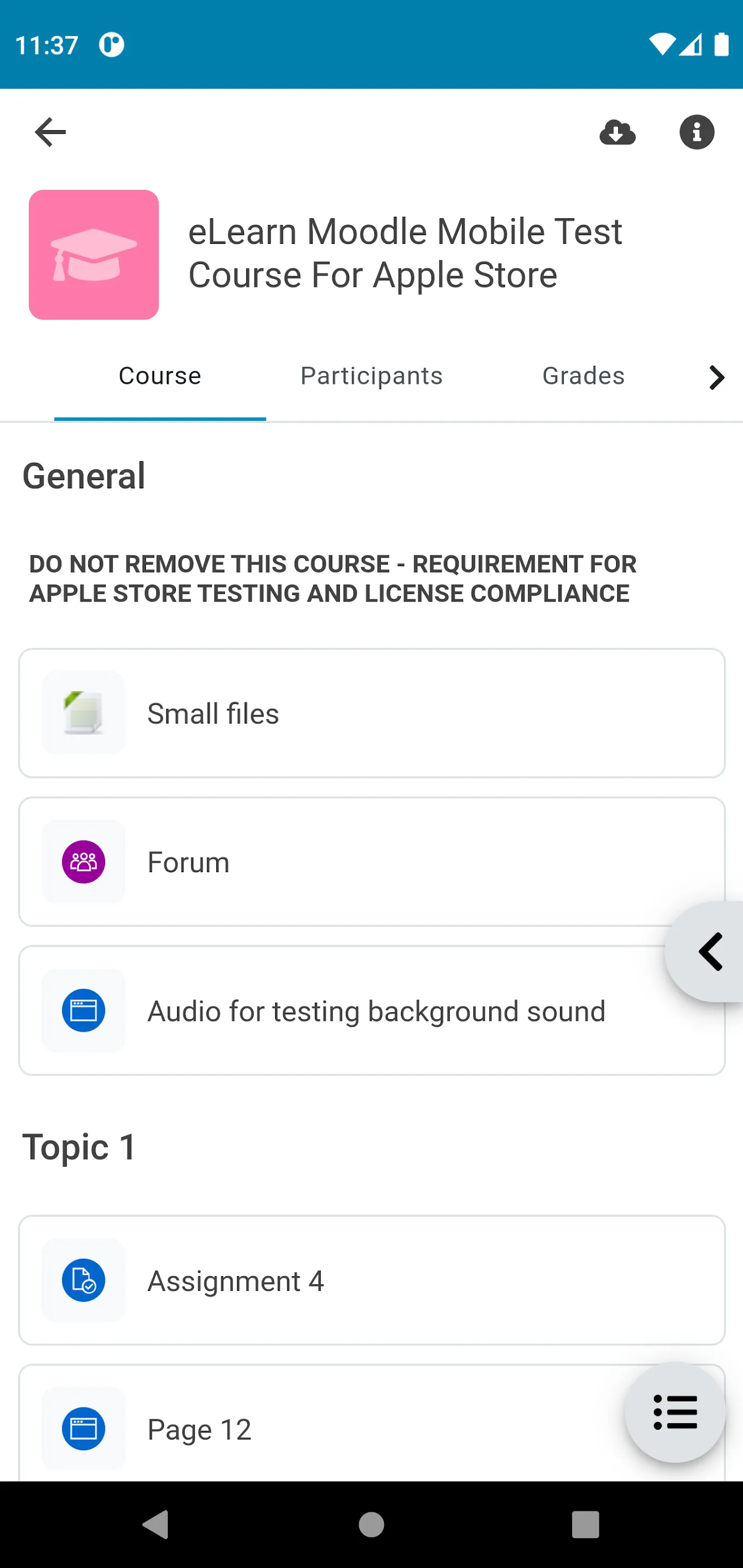Collapse the General section heading
Viewport: 743px width, 1568px height.
pos(83,475)
